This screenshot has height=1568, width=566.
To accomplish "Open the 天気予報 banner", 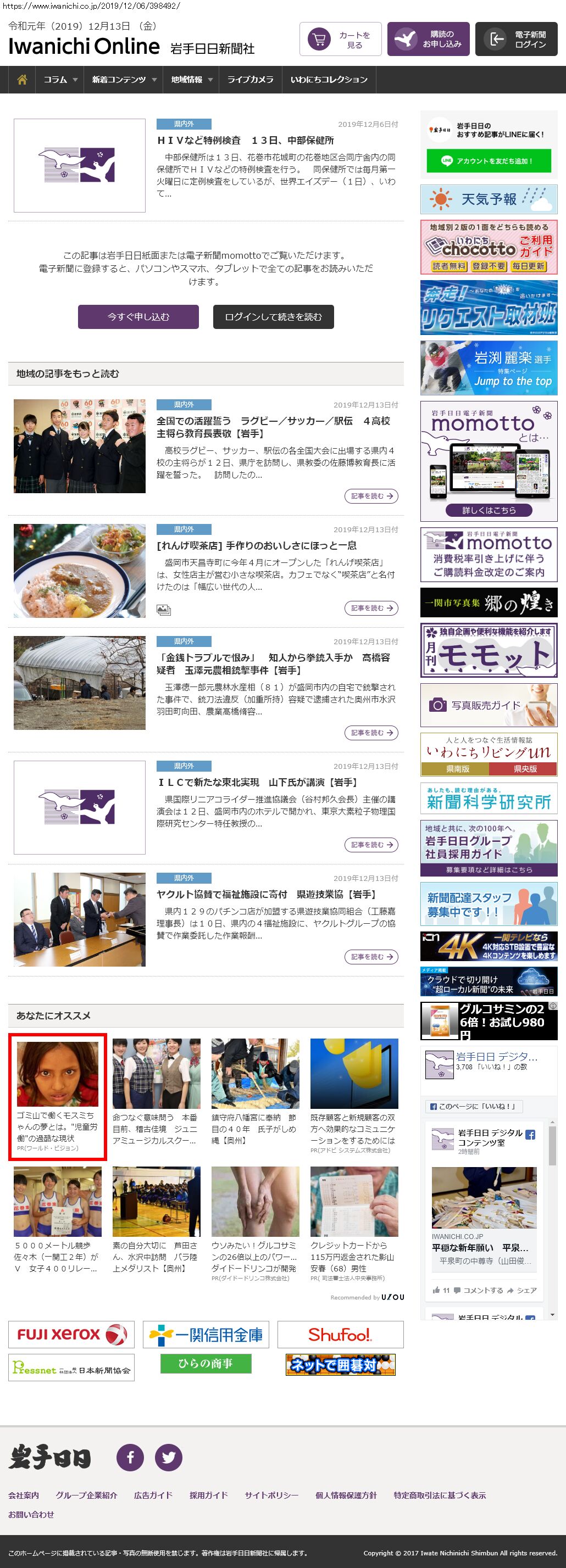I will coord(488,199).
